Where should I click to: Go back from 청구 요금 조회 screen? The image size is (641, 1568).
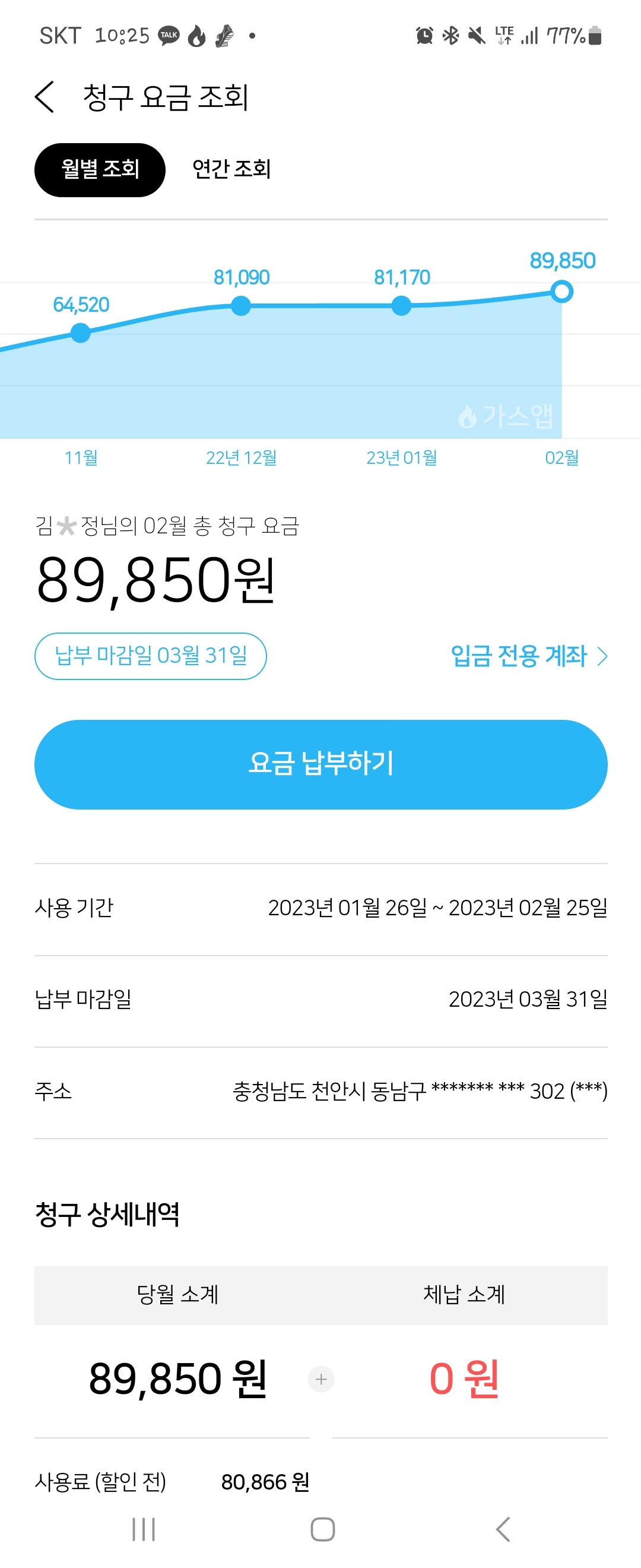tap(45, 97)
